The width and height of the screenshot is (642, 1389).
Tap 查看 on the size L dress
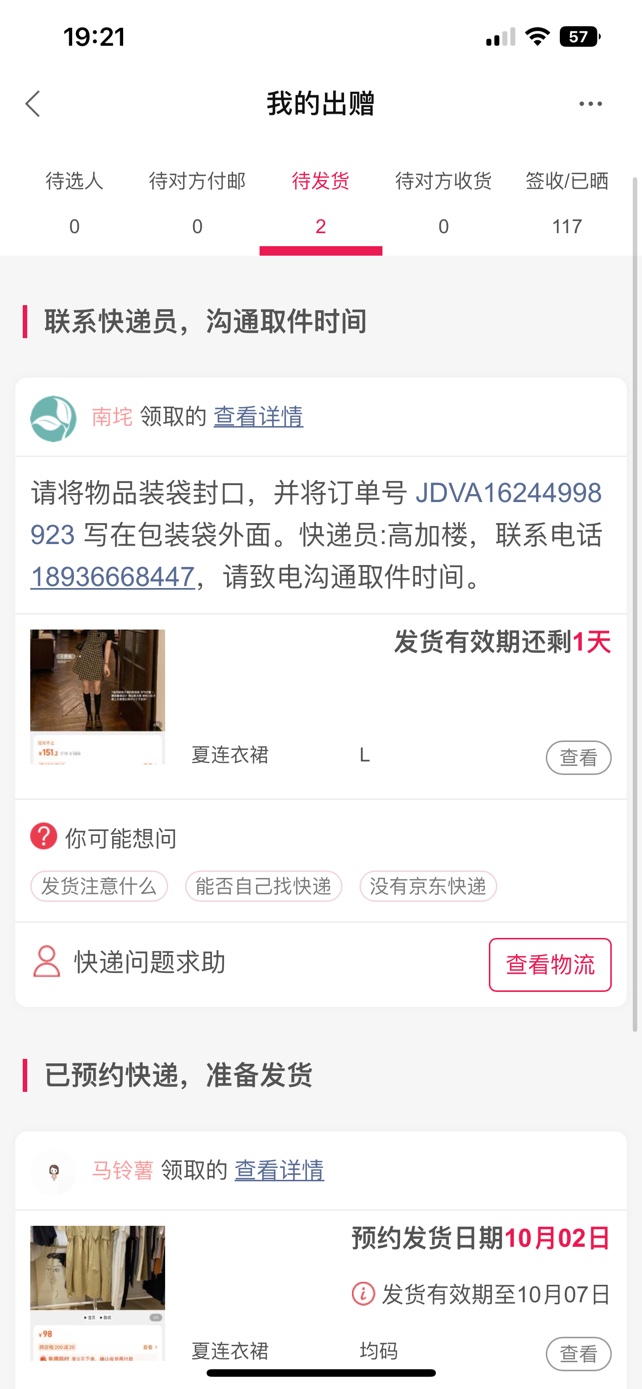[x=578, y=758]
